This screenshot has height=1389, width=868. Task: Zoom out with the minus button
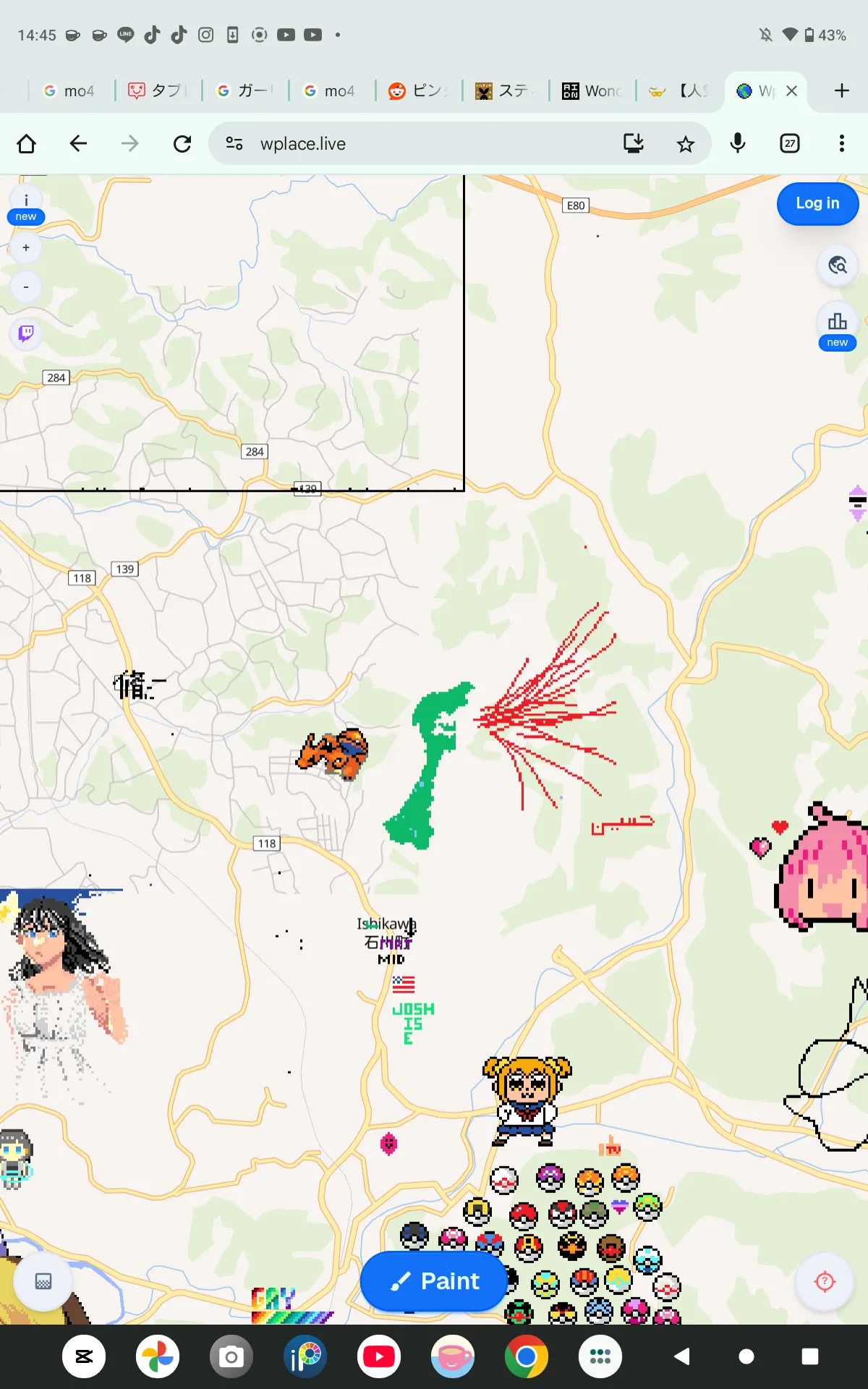point(26,287)
